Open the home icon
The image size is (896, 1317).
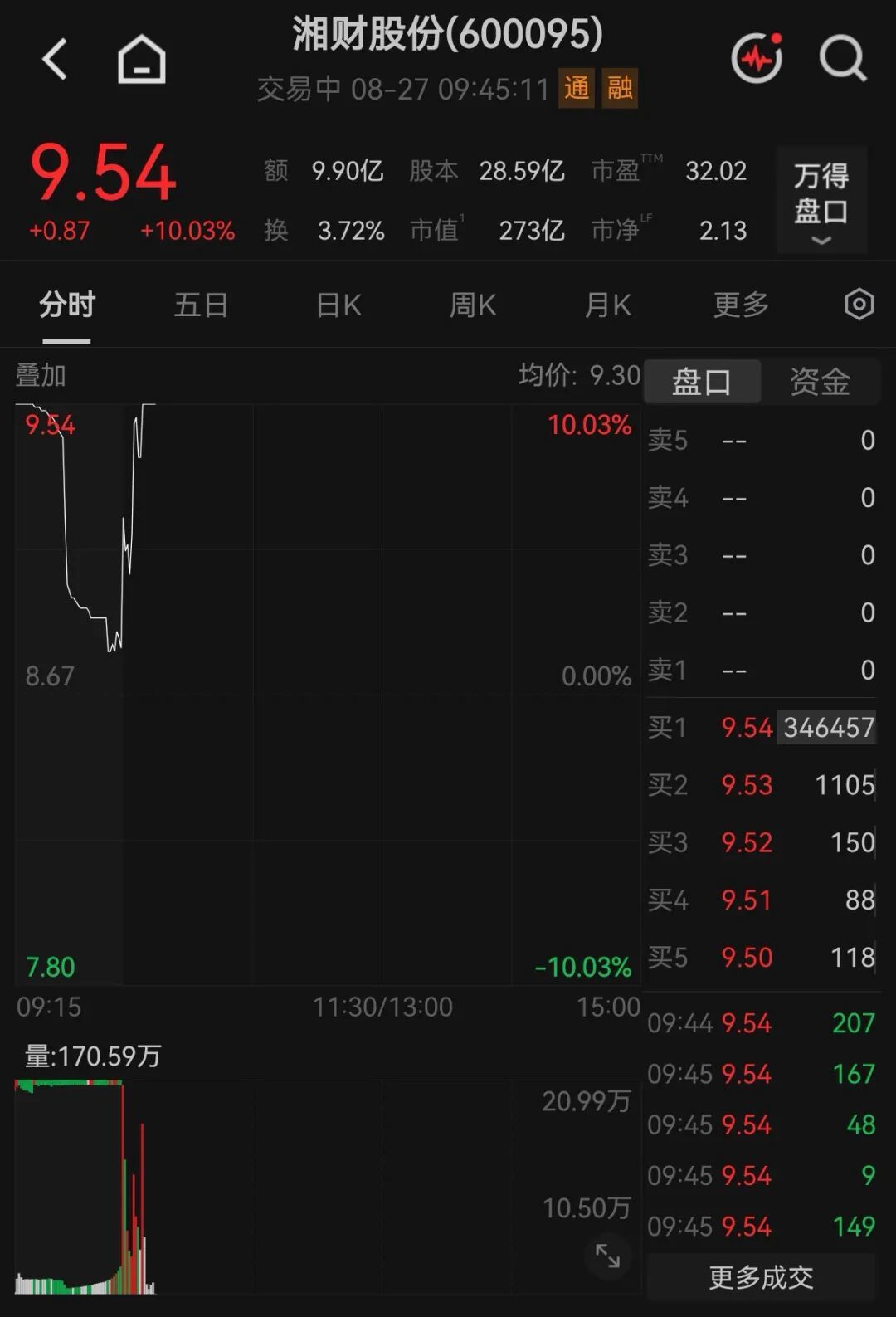coord(142,60)
